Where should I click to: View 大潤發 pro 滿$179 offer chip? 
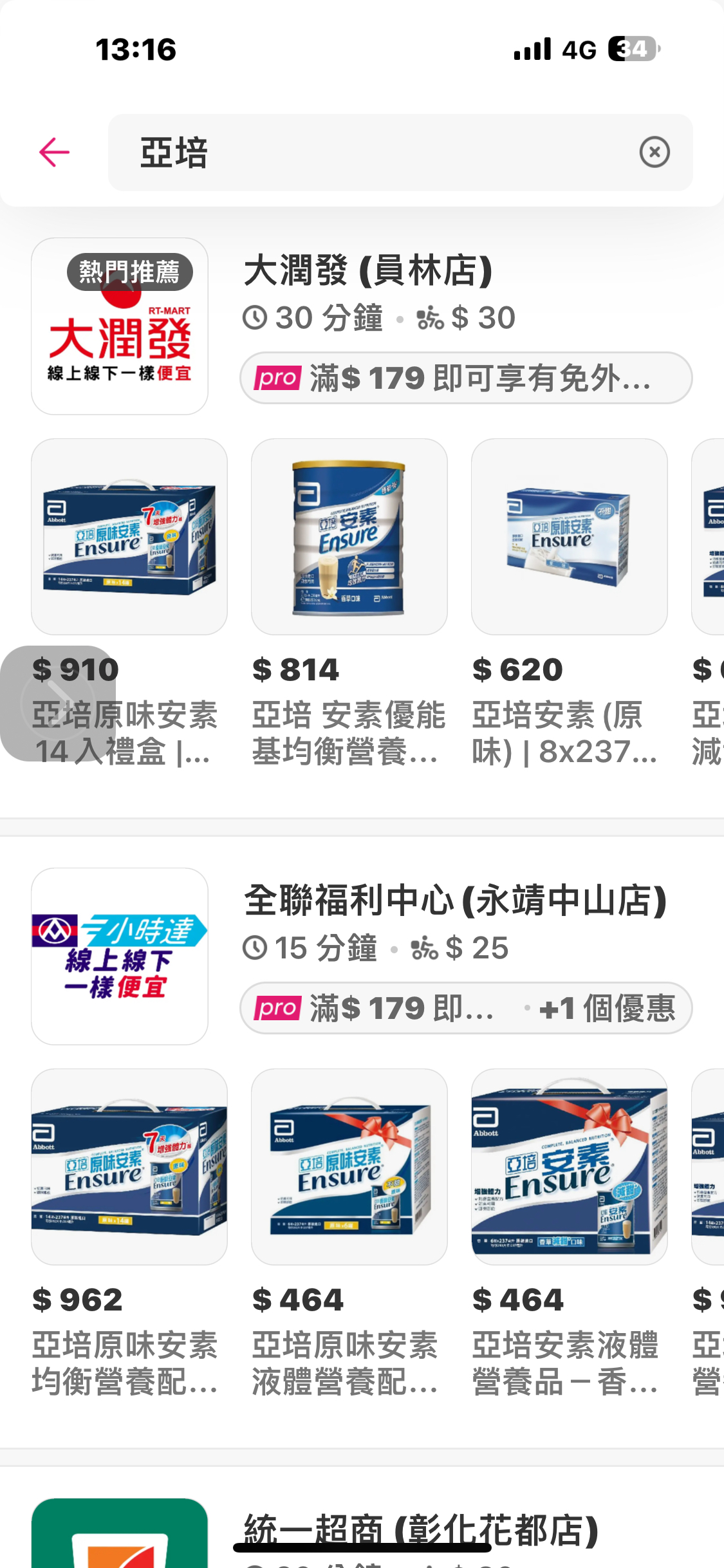(x=465, y=378)
